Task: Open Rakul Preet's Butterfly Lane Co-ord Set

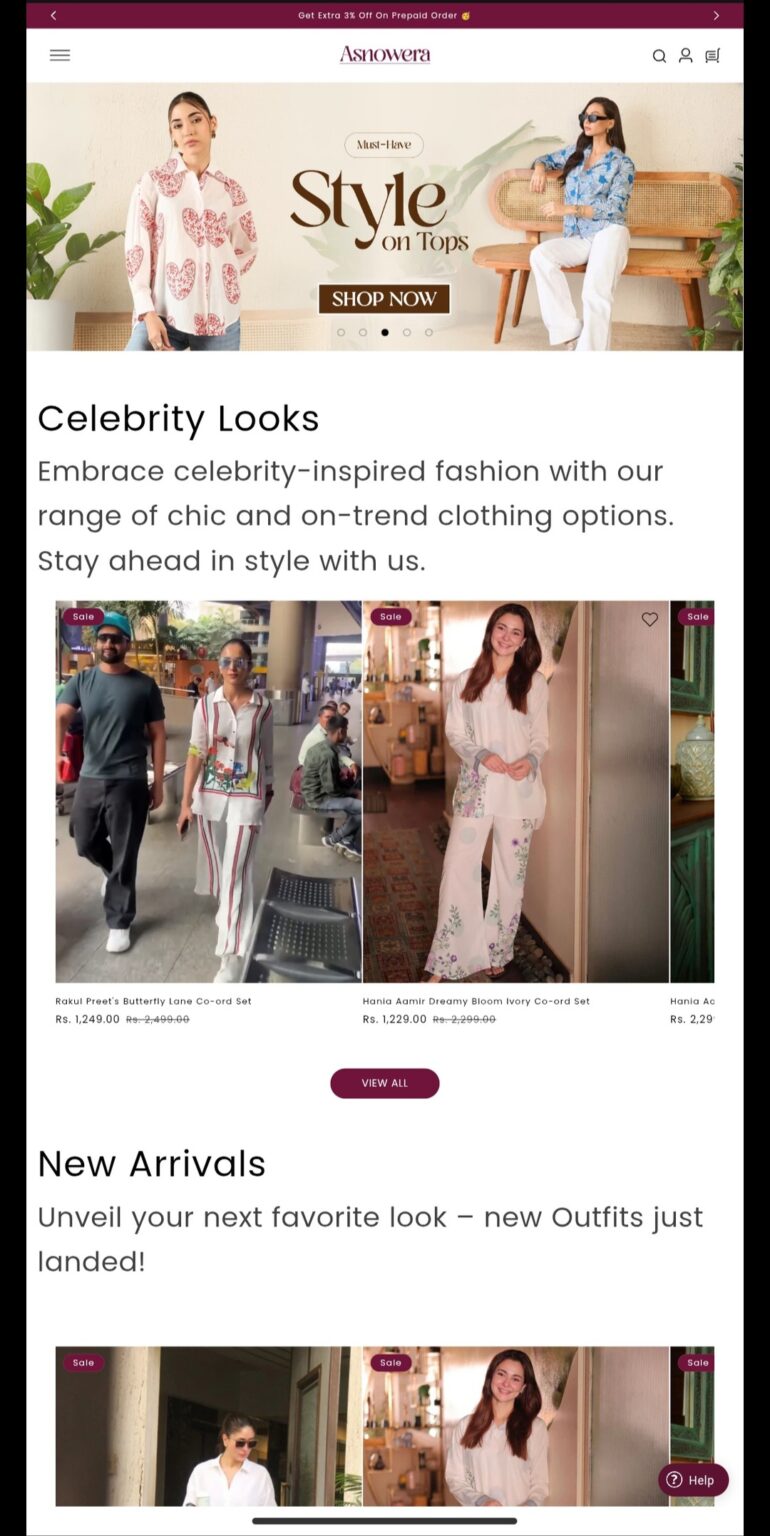Action: (208, 791)
